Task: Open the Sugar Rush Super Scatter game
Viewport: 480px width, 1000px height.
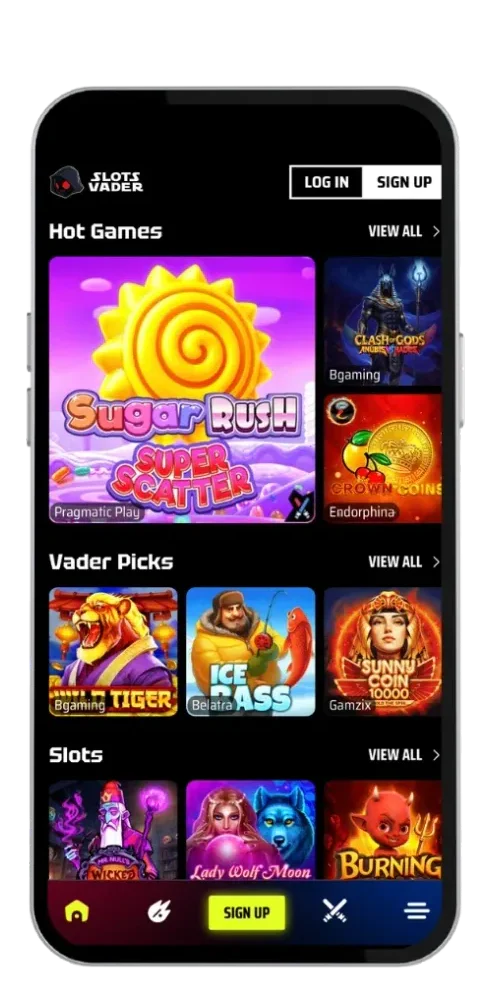Action: 182,390
